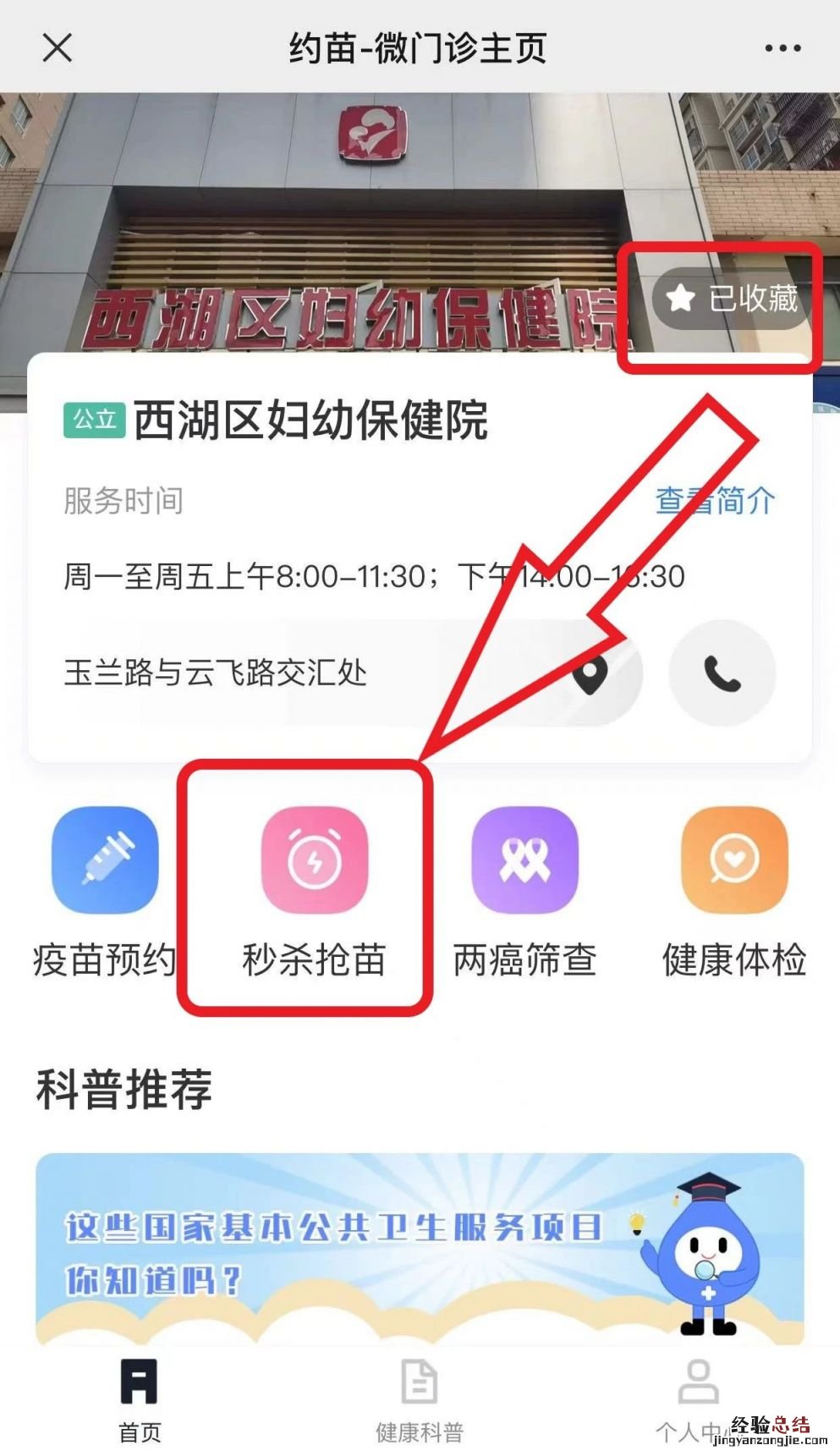Toggle the 已收藏 favorite button
840x1456 pixels.
(732, 299)
